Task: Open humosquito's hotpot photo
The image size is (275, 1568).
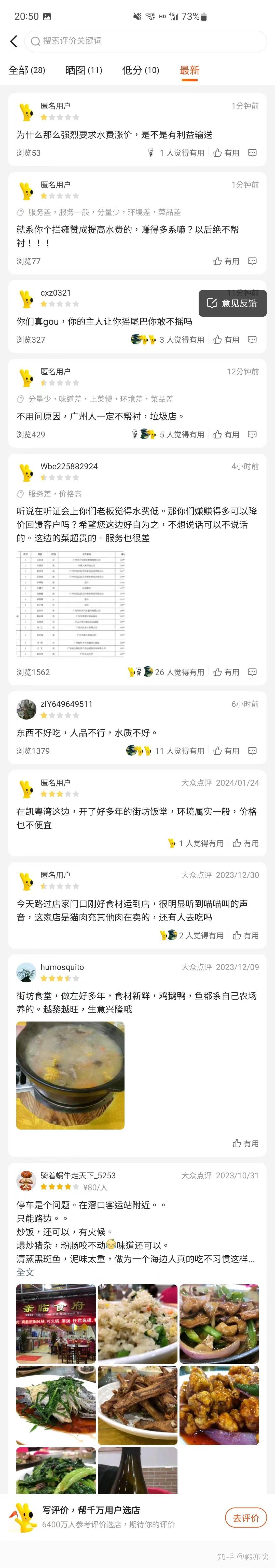Action: 71,1076
